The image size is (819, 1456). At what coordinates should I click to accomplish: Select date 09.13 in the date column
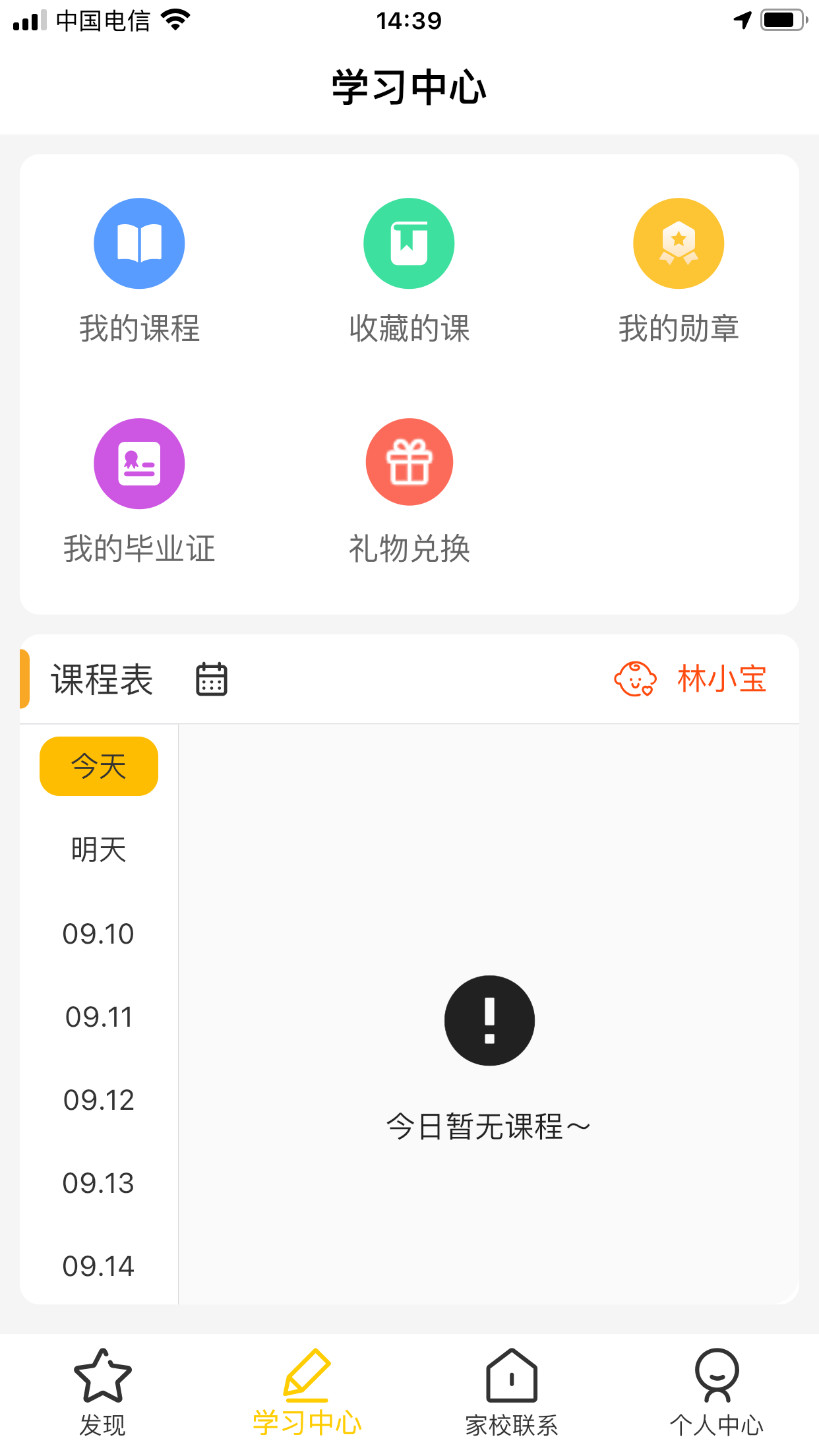coord(98,1182)
